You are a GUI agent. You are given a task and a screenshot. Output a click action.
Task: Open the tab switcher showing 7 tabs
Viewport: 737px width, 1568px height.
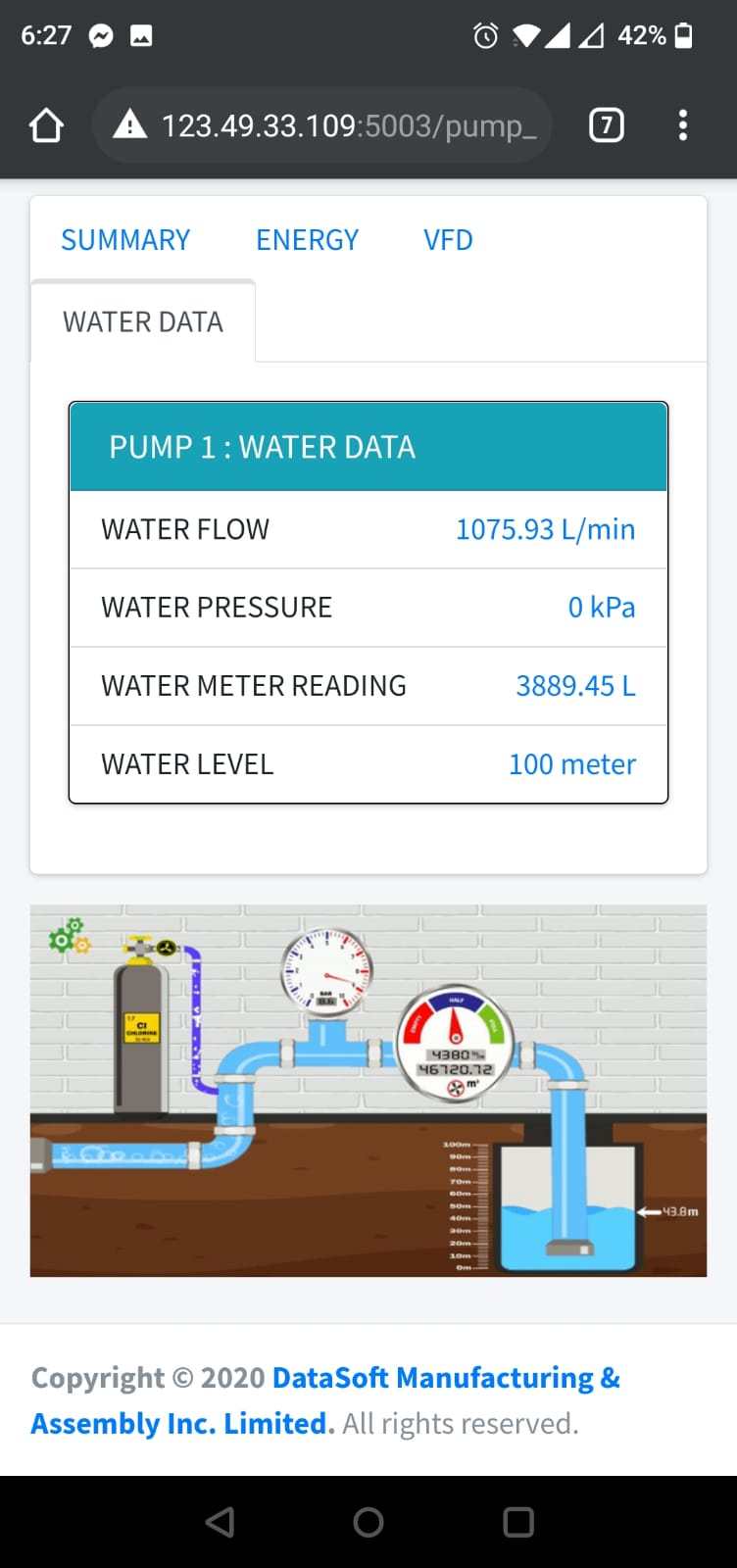(x=606, y=125)
